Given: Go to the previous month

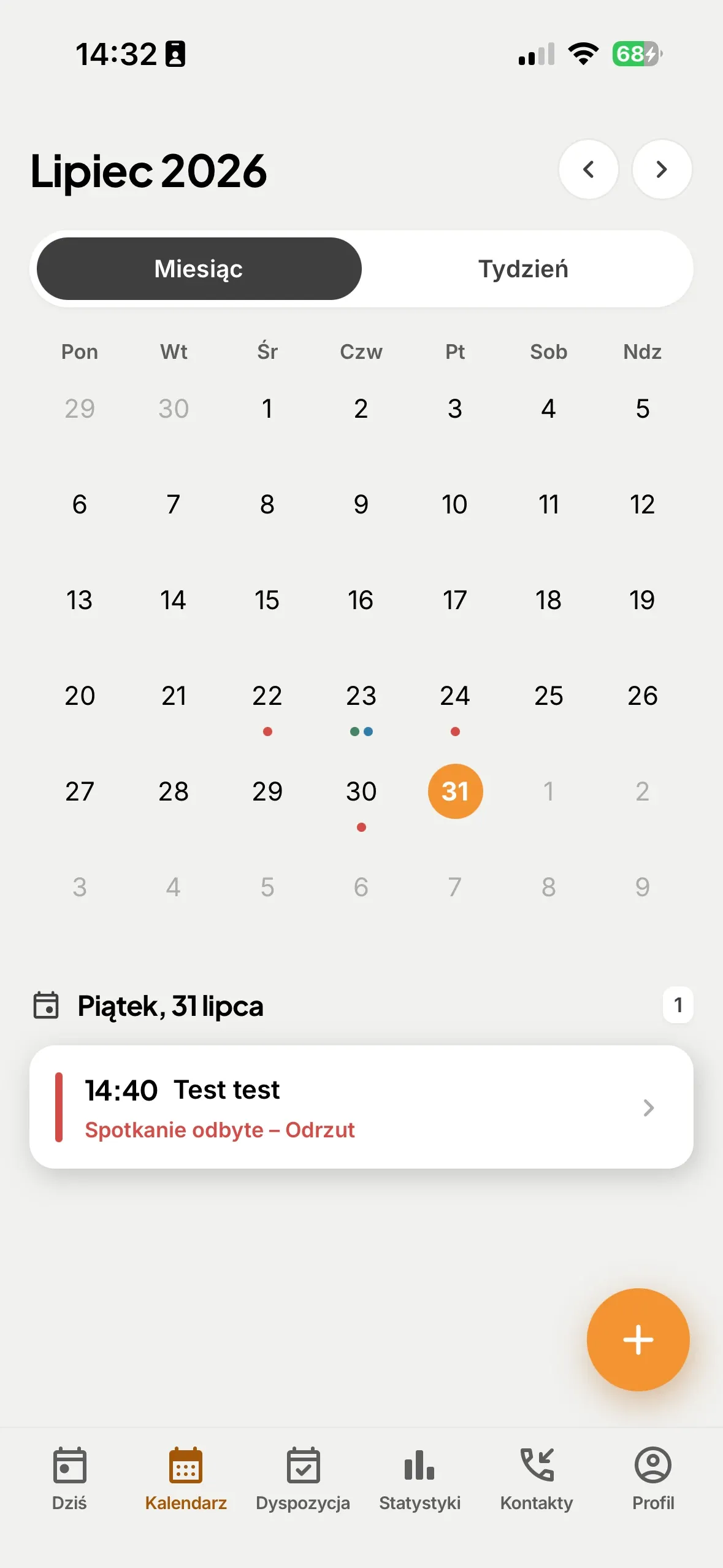Looking at the screenshot, I should point(588,169).
